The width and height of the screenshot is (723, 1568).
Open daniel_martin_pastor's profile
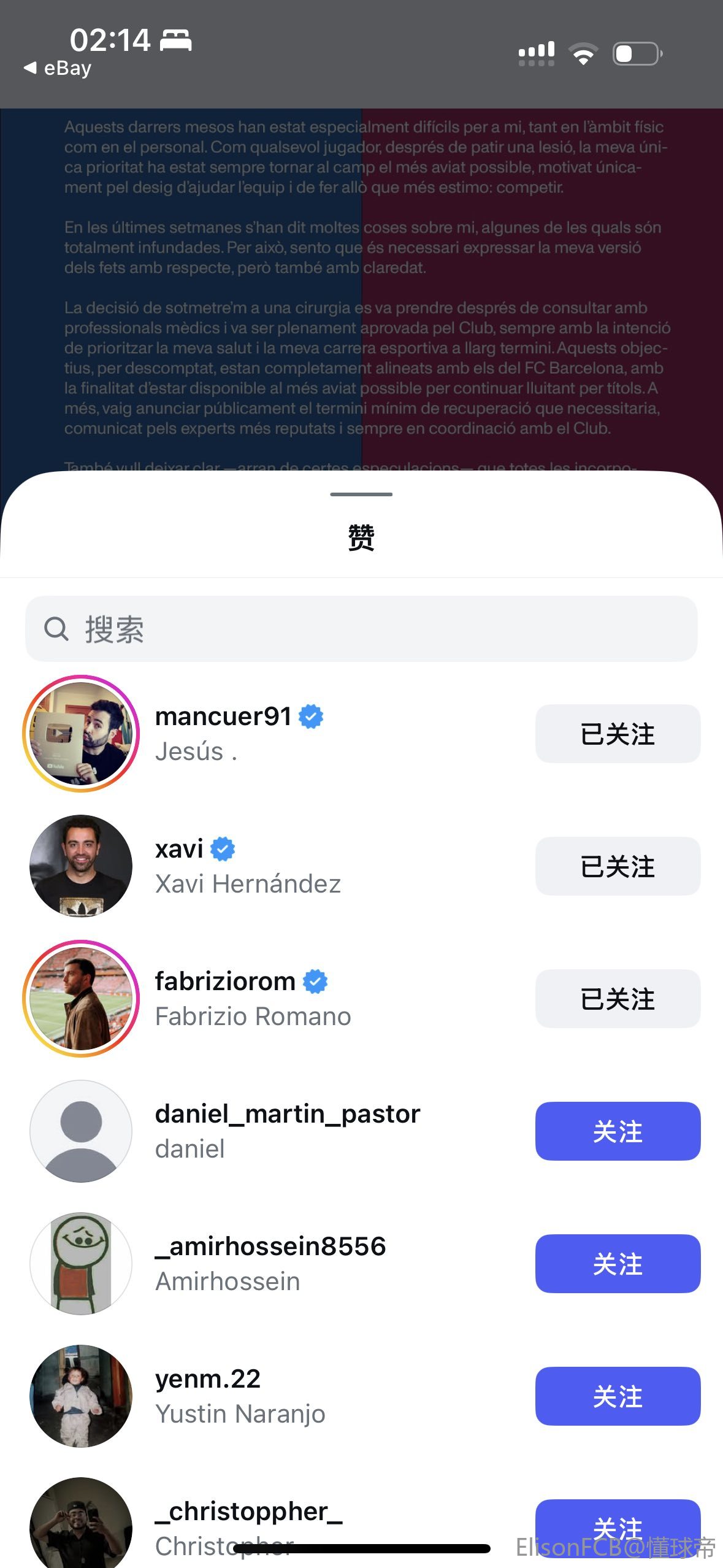click(x=287, y=1130)
